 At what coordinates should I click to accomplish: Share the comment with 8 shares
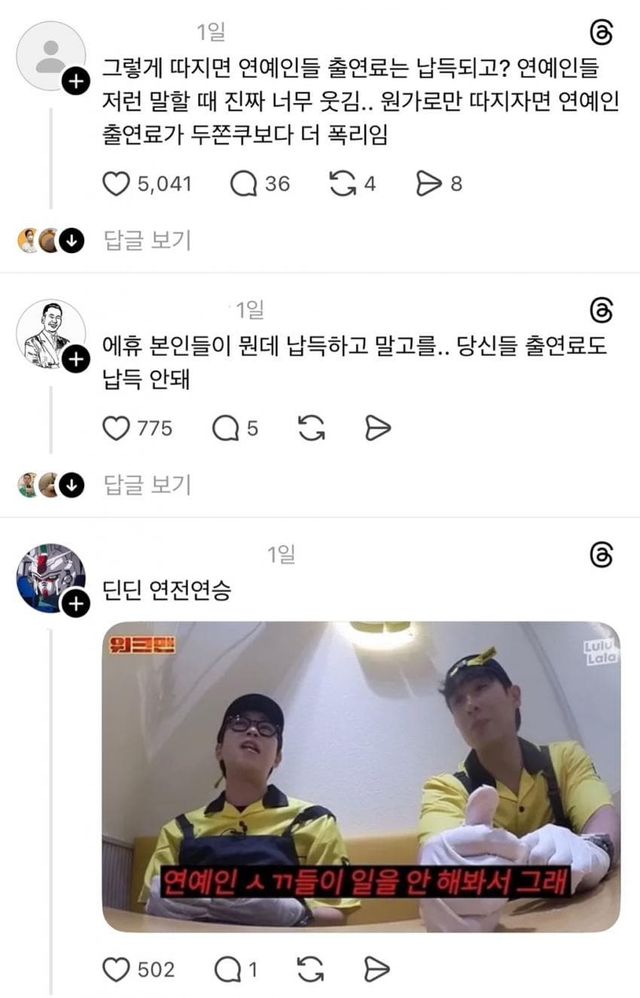pyautogui.click(x=428, y=184)
